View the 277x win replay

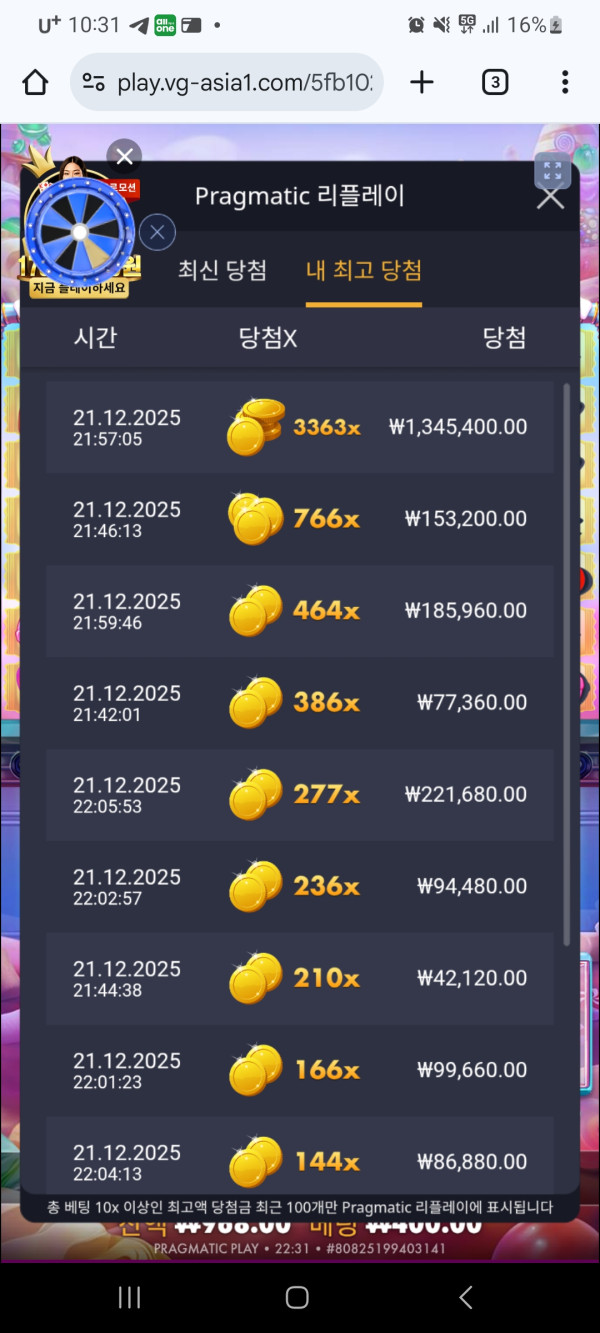pyautogui.click(x=300, y=795)
